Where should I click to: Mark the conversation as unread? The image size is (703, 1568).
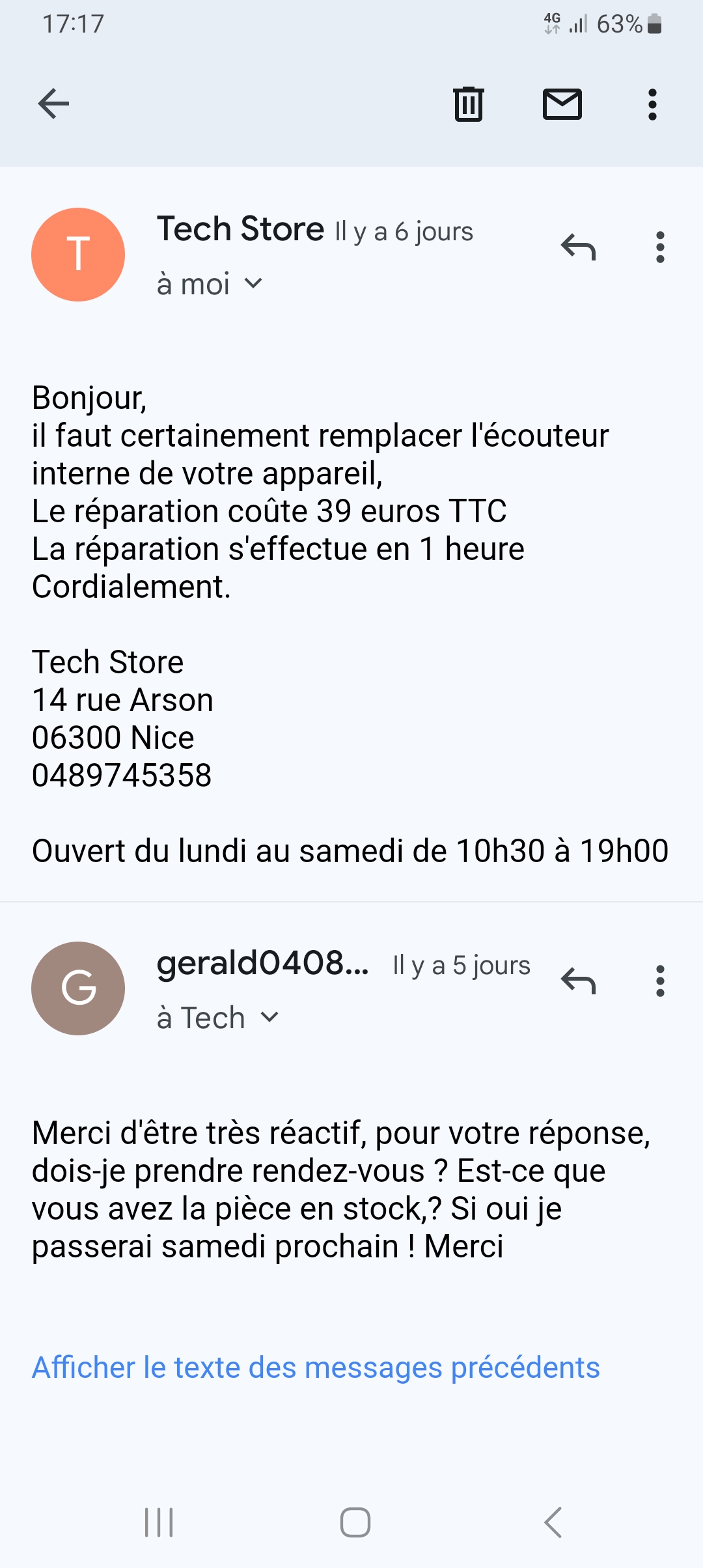(562, 104)
